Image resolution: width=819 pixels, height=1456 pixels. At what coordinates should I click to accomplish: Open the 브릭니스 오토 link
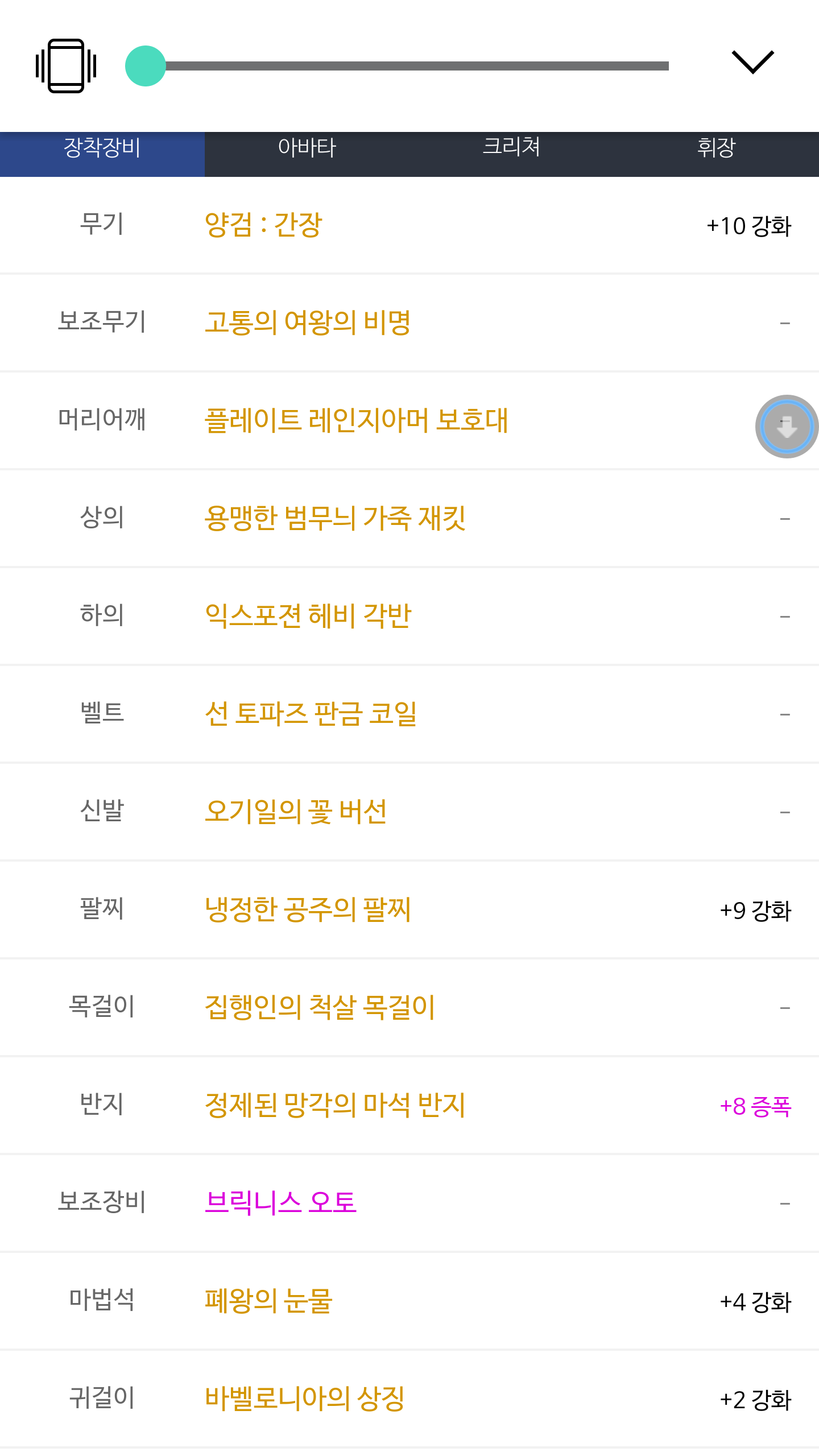[x=280, y=1203]
